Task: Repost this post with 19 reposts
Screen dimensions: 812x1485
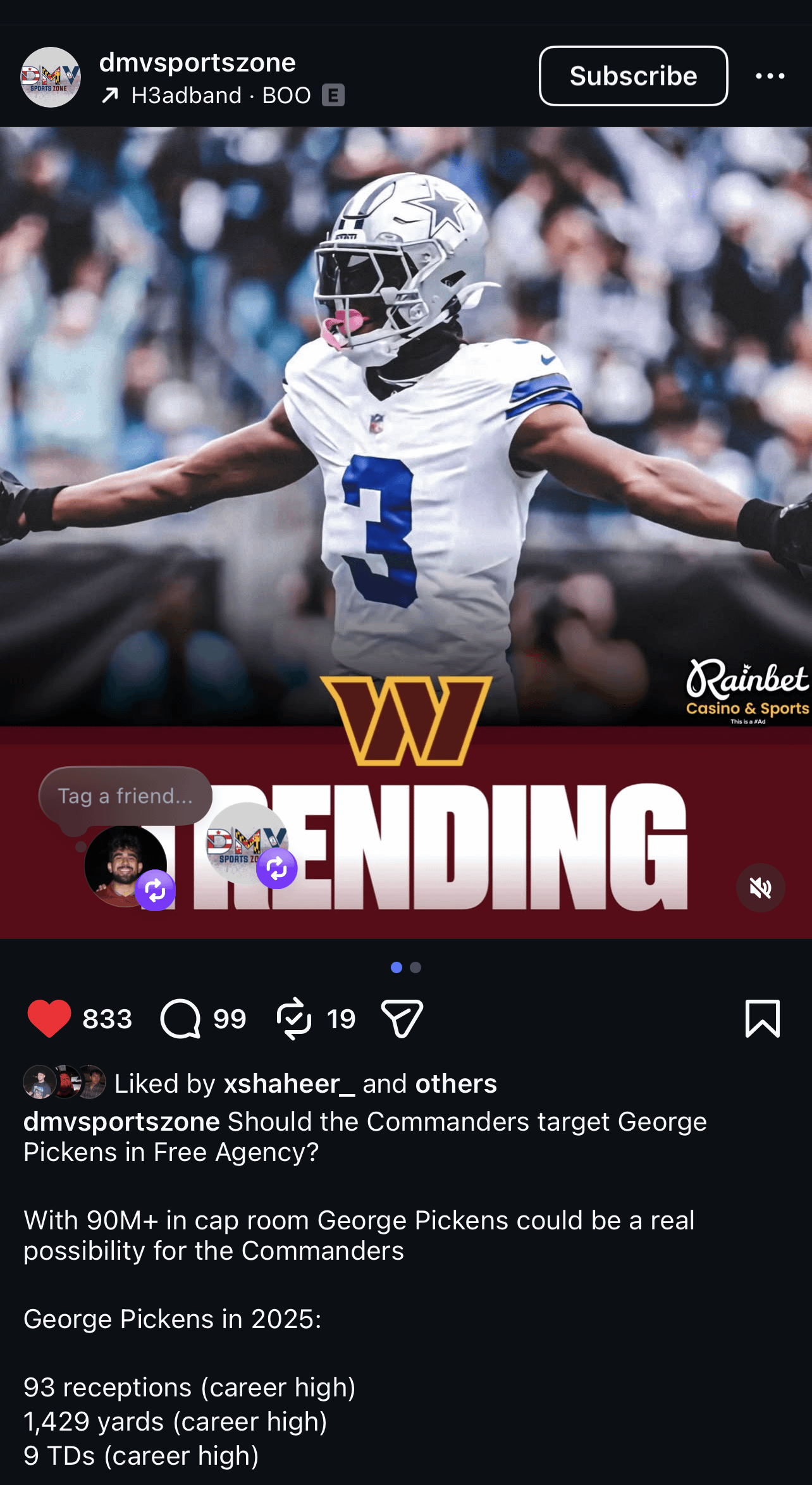Action: click(x=294, y=1019)
